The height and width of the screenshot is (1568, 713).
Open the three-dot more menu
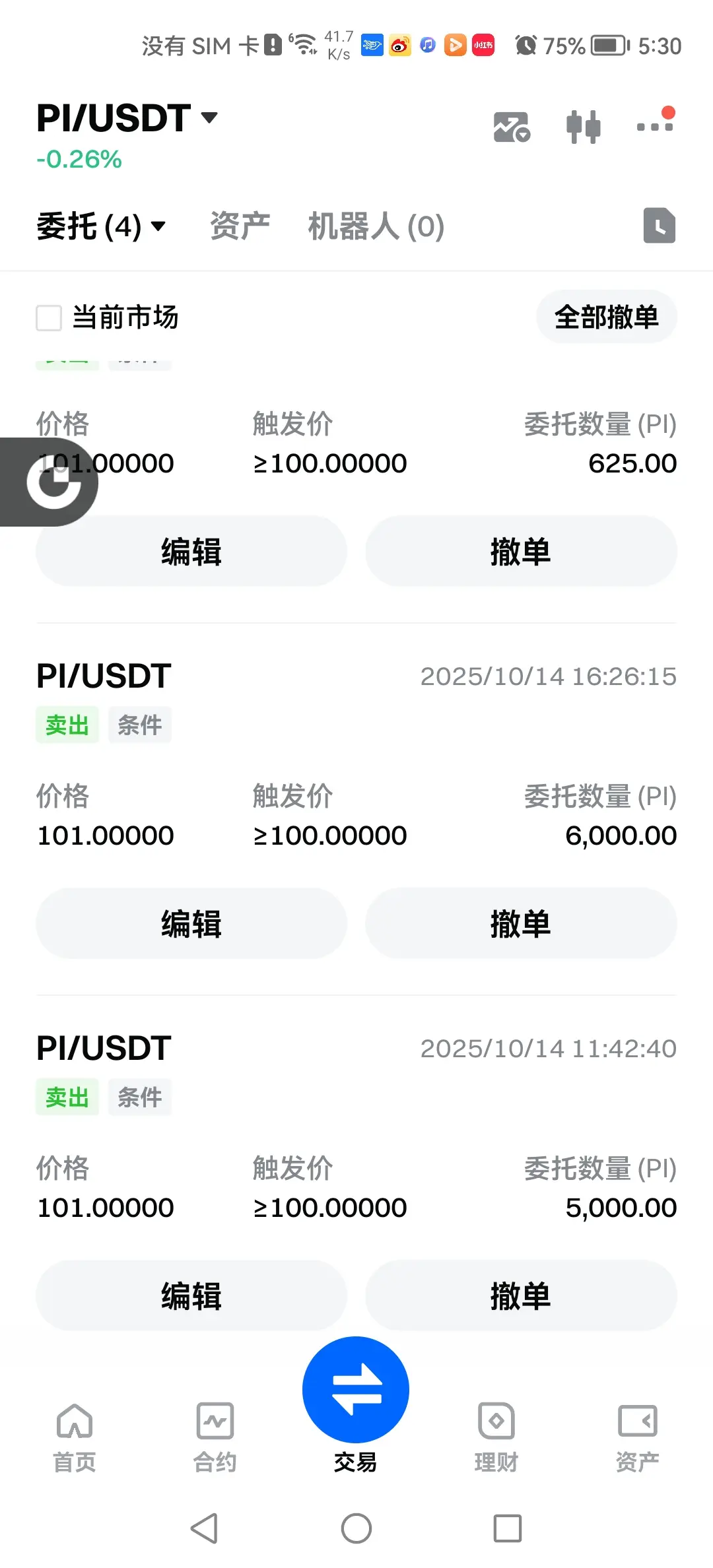pyautogui.click(x=655, y=125)
